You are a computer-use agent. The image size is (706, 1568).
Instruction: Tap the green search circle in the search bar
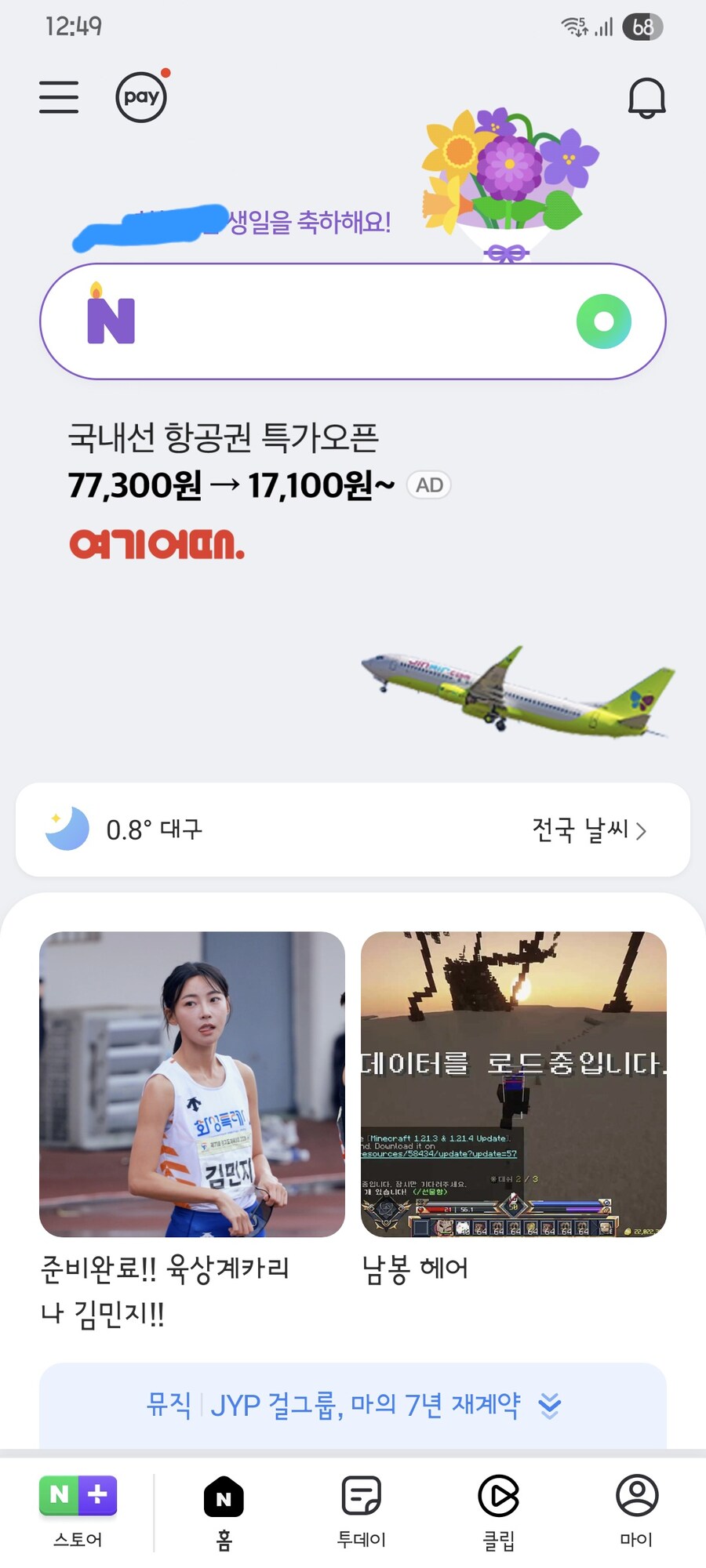(602, 321)
